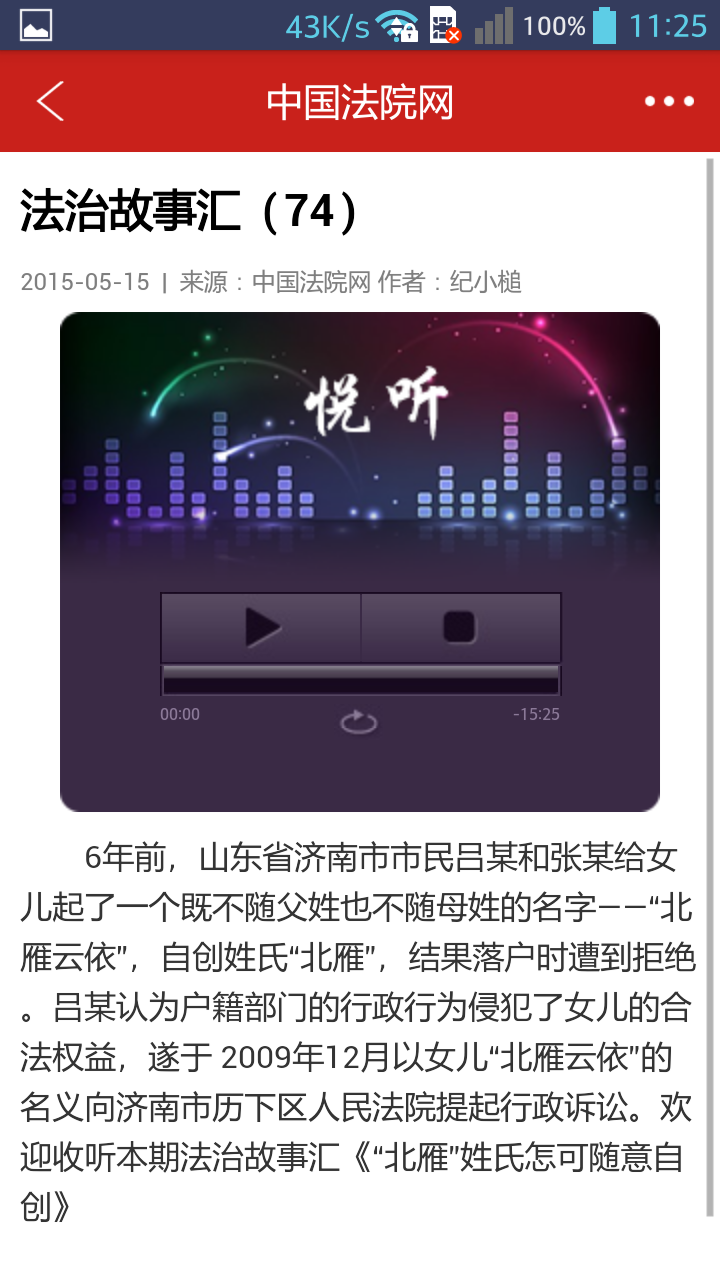Open the three-dot overflow menu

pyautogui.click(x=669, y=101)
